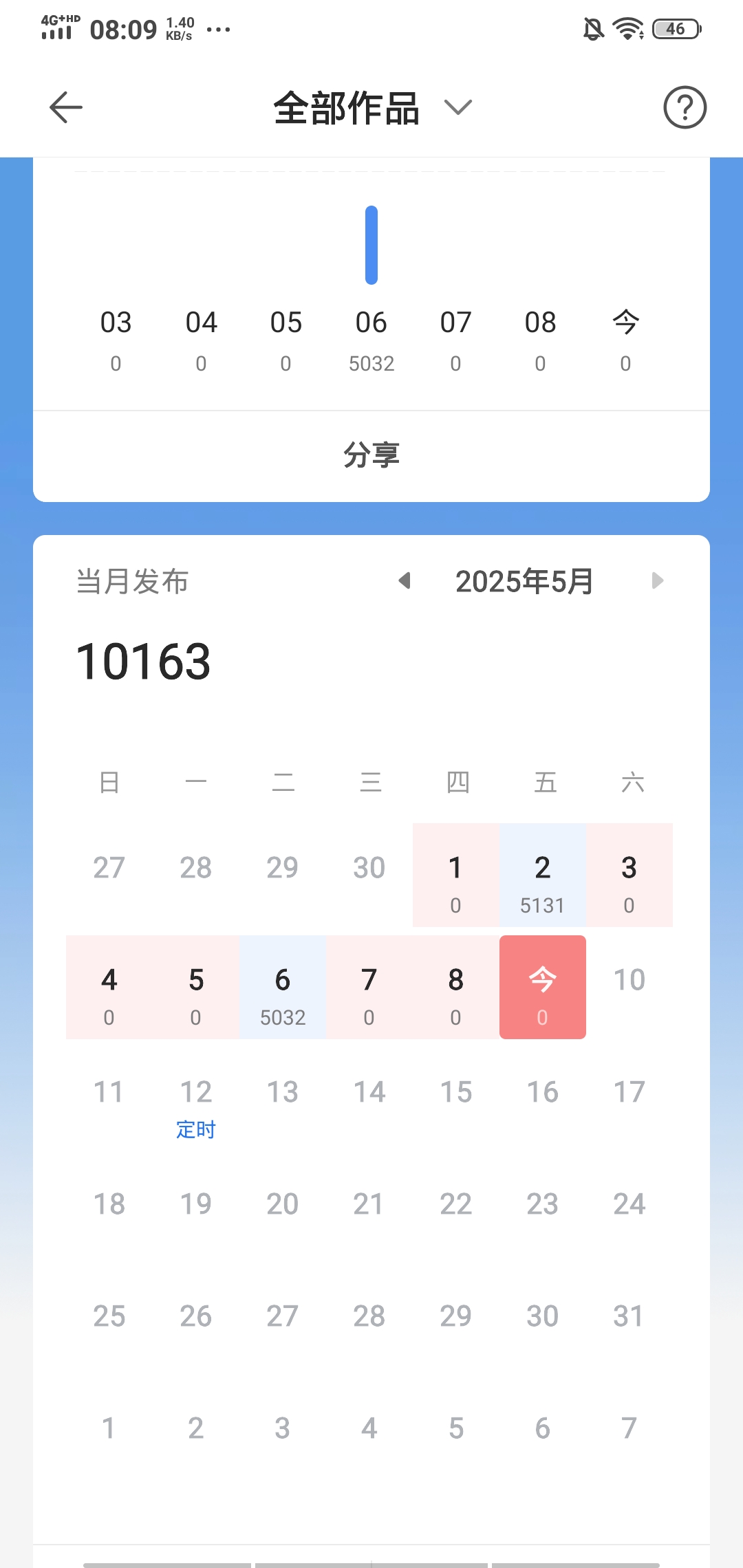
Task: Go back using the top-left arrow
Action: point(66,107)
